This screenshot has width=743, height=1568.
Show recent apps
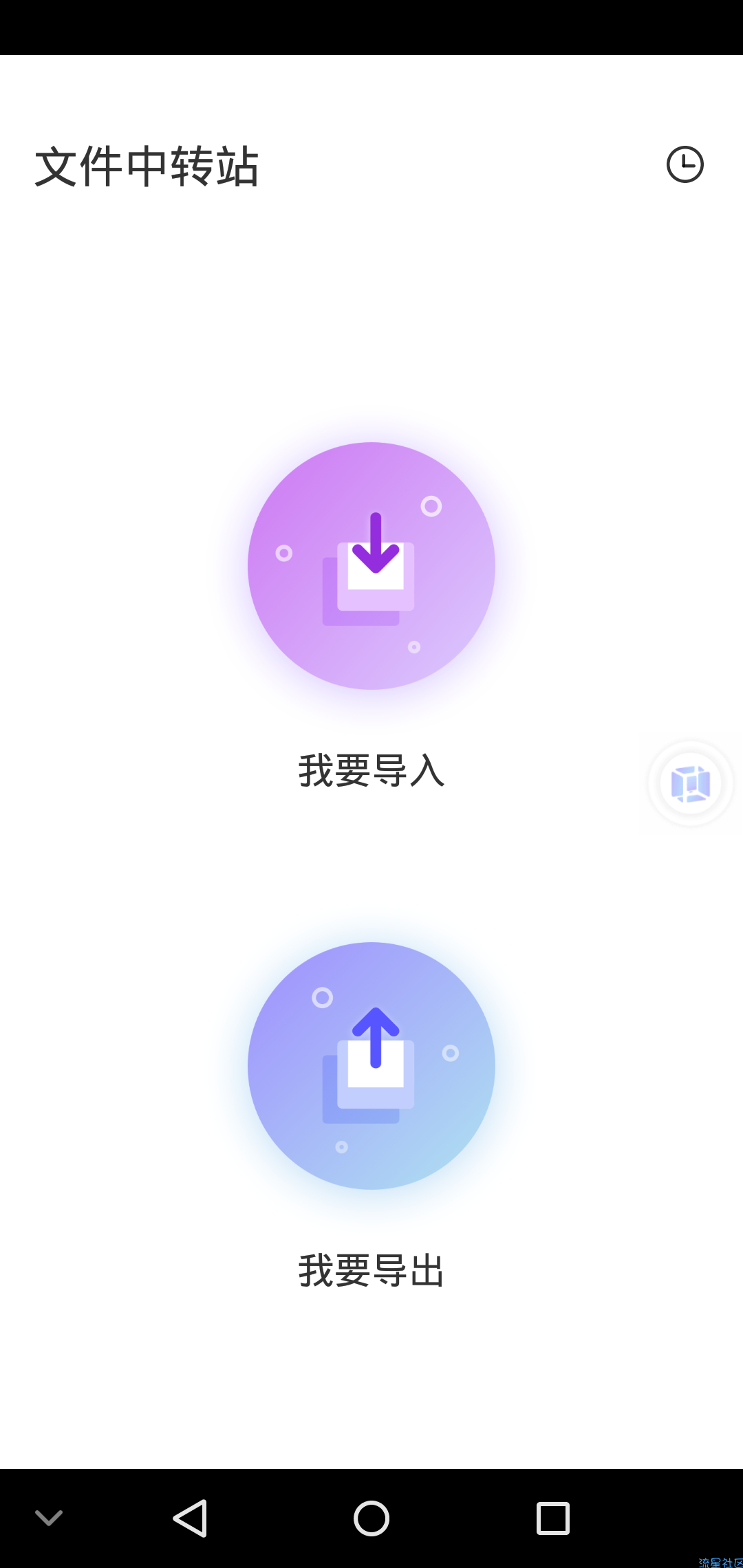point(552,1518)
